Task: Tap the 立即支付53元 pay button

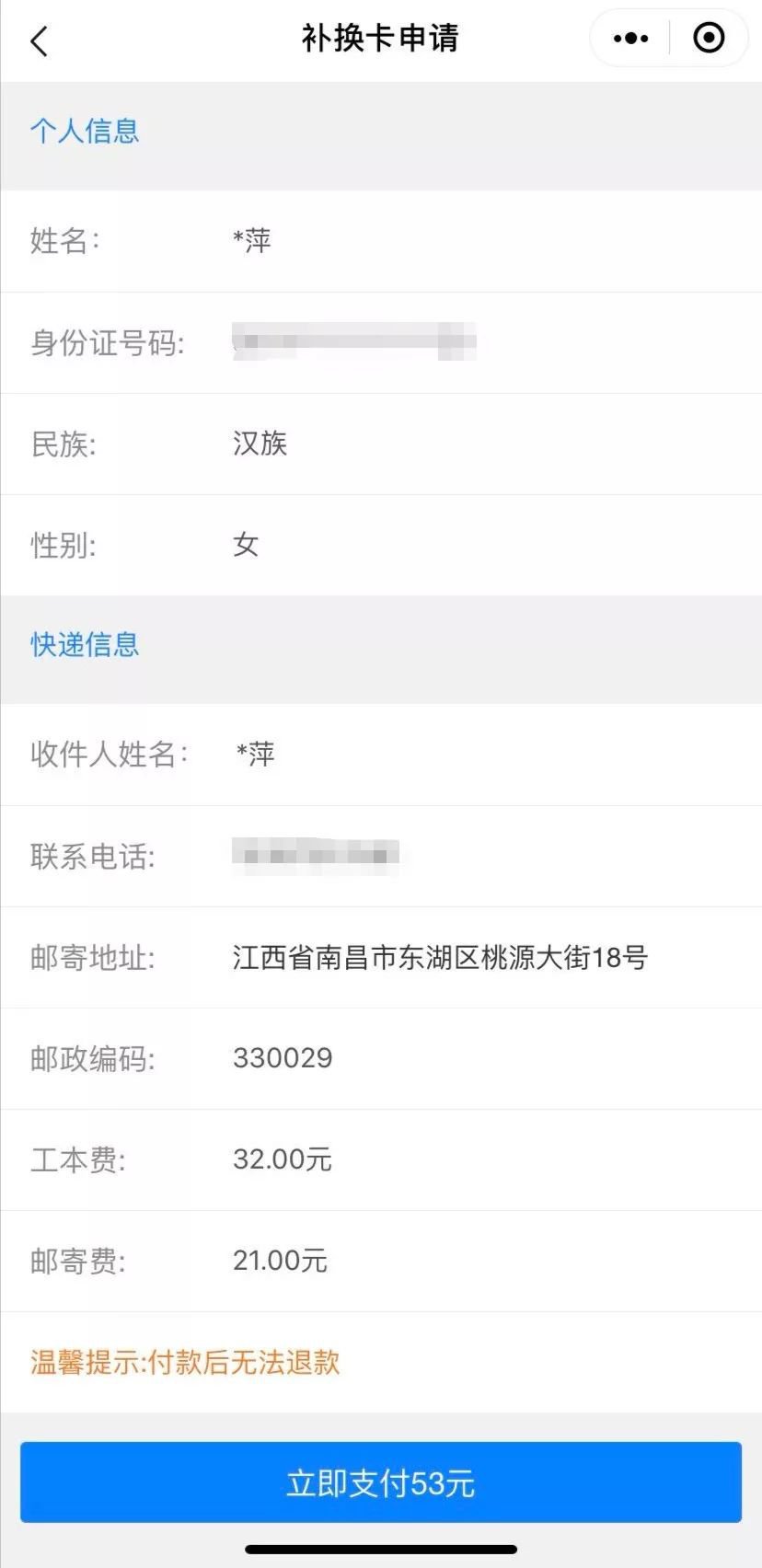Action: click(x=381, y=1482)
